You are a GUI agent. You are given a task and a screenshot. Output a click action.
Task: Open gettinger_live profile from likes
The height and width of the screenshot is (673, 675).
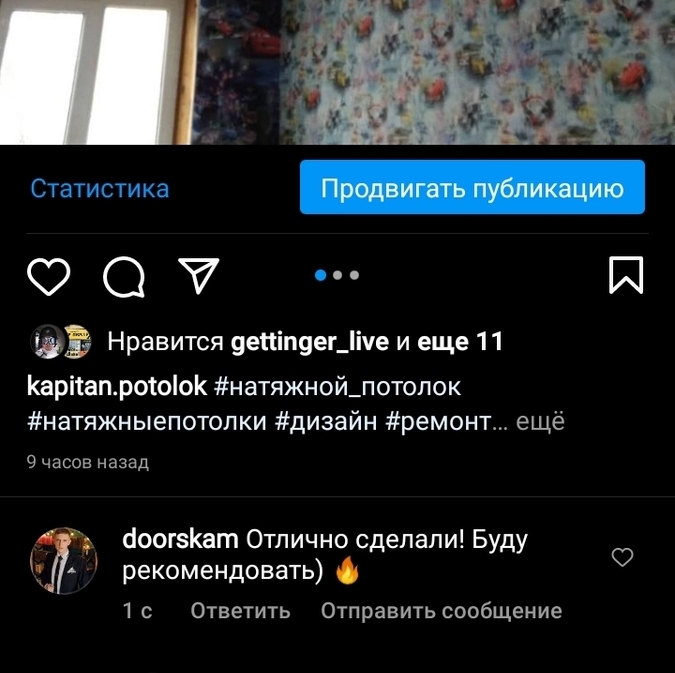[309, 342]
